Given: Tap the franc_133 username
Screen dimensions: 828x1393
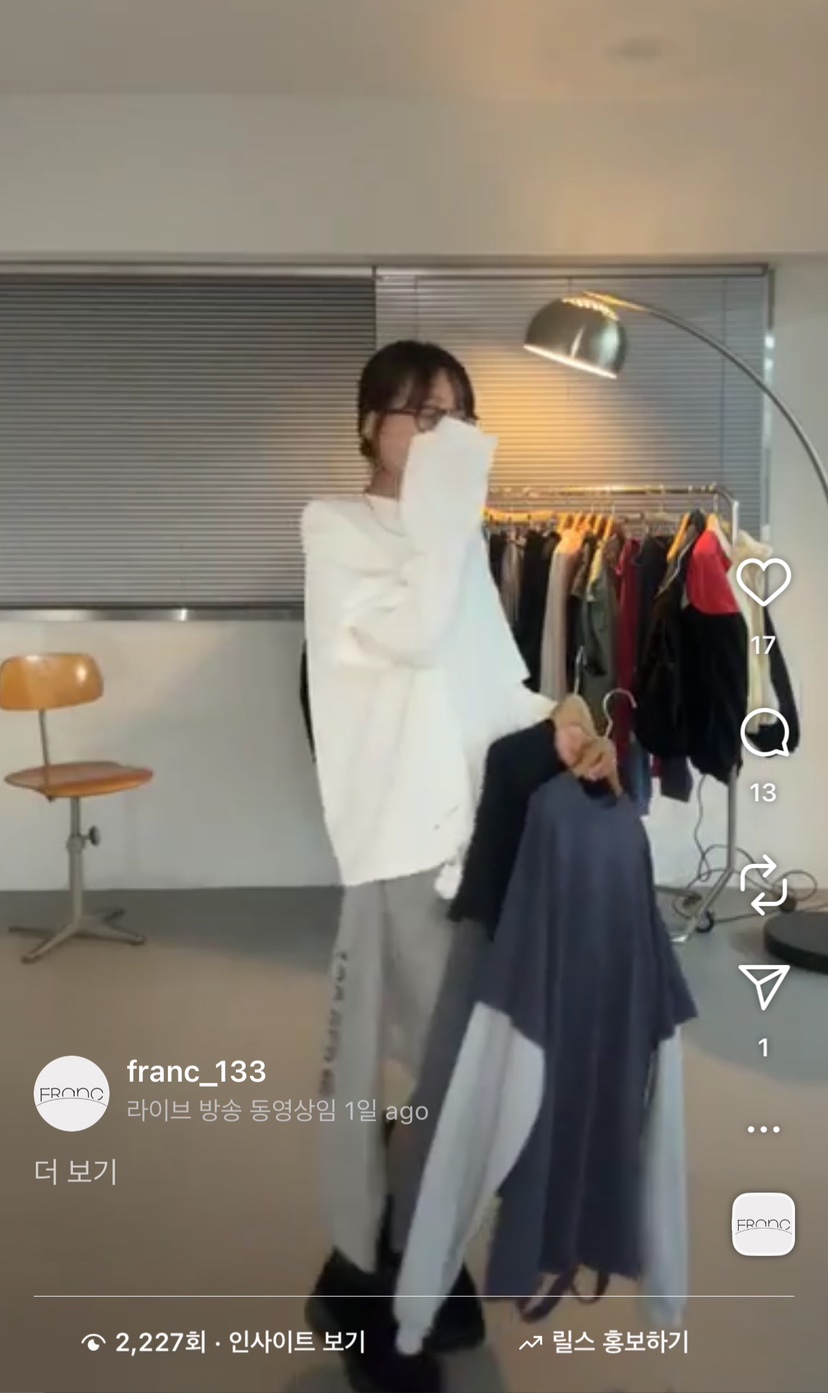Looking at the screenshot, I should pos(196,1072).
